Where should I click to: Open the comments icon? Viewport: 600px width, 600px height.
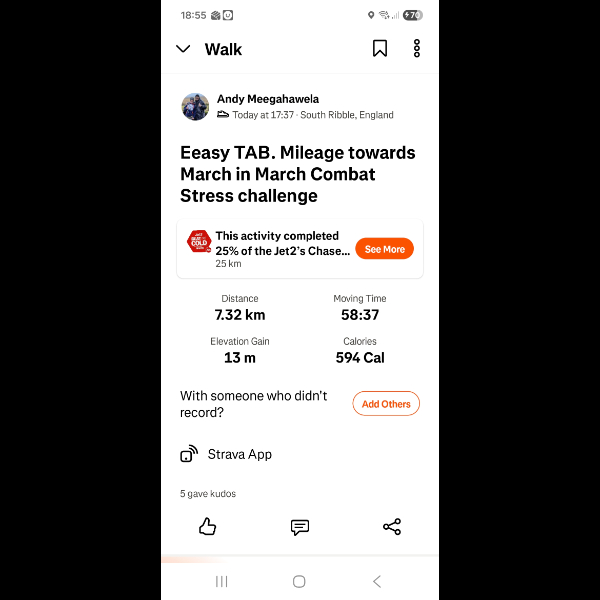pos(300,527)
